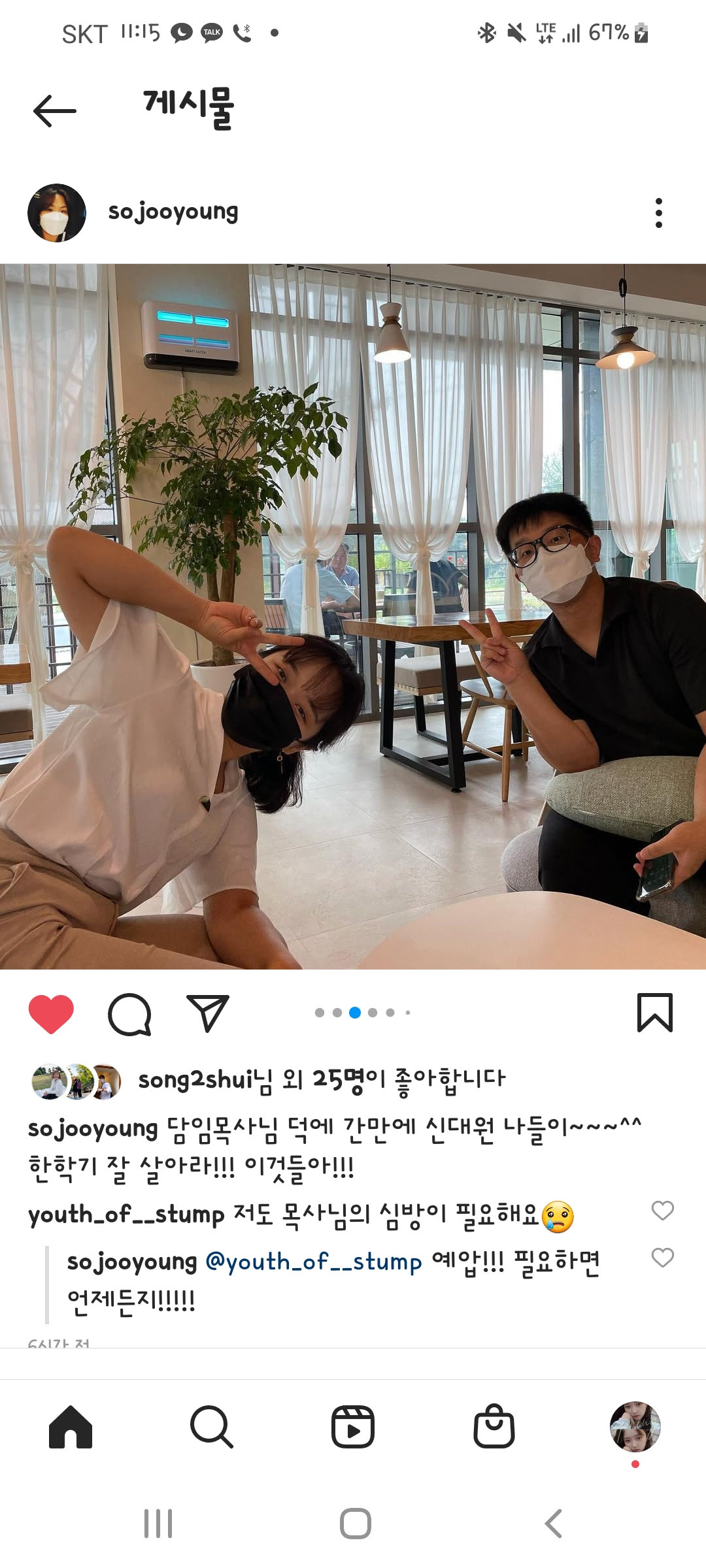Open the comments on this post
This screenshot has height=1568, width=706.
[x=129, y=1014]
